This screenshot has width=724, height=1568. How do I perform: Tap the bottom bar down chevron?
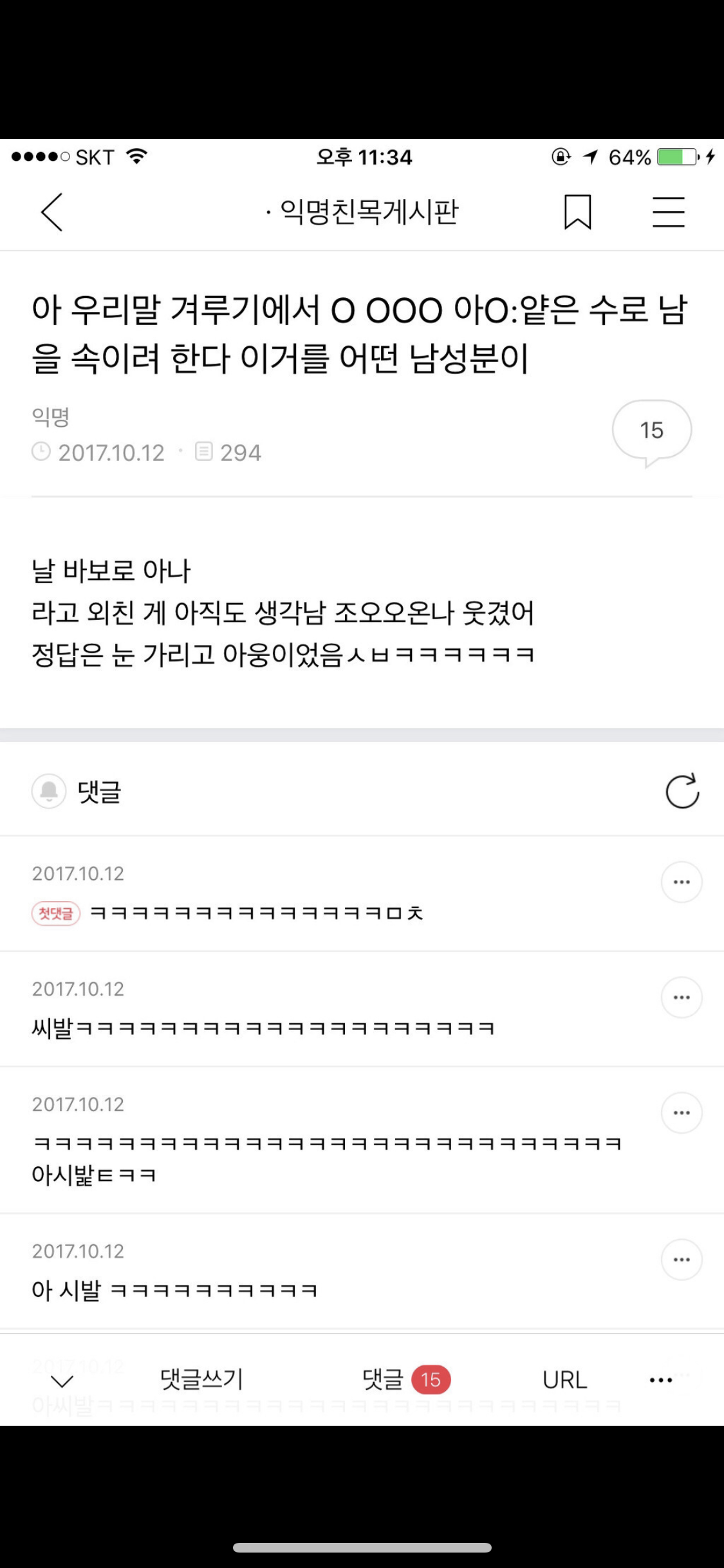pos(62,1381)
